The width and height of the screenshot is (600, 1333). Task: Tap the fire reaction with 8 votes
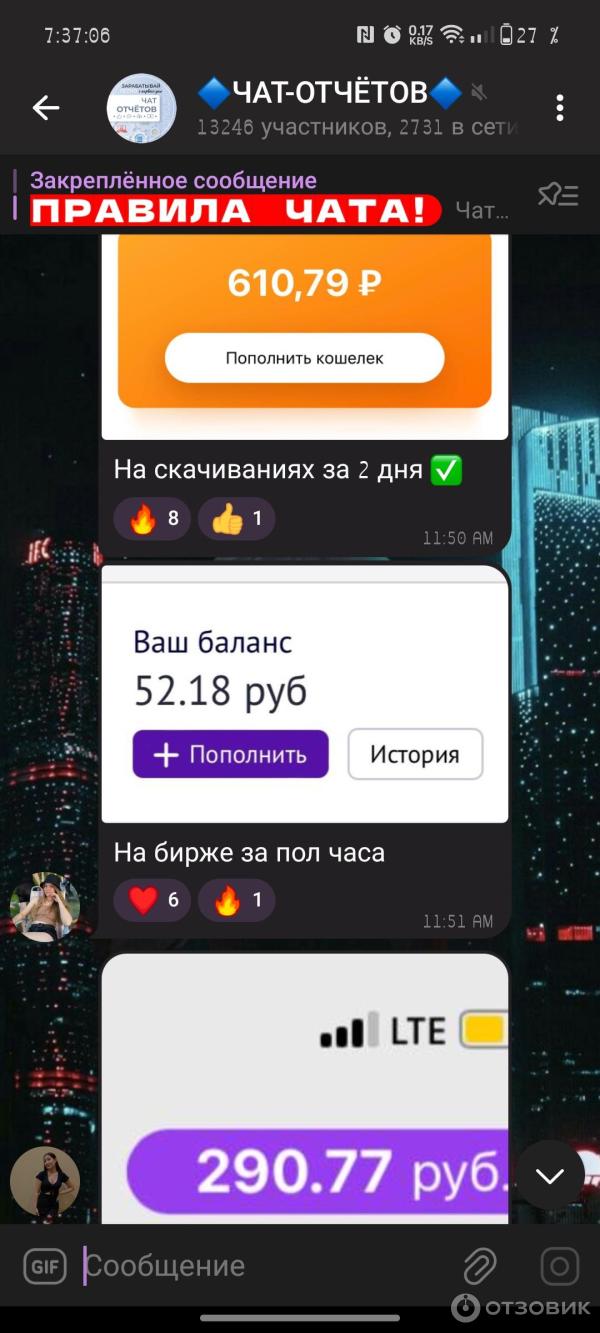[152, 518]
